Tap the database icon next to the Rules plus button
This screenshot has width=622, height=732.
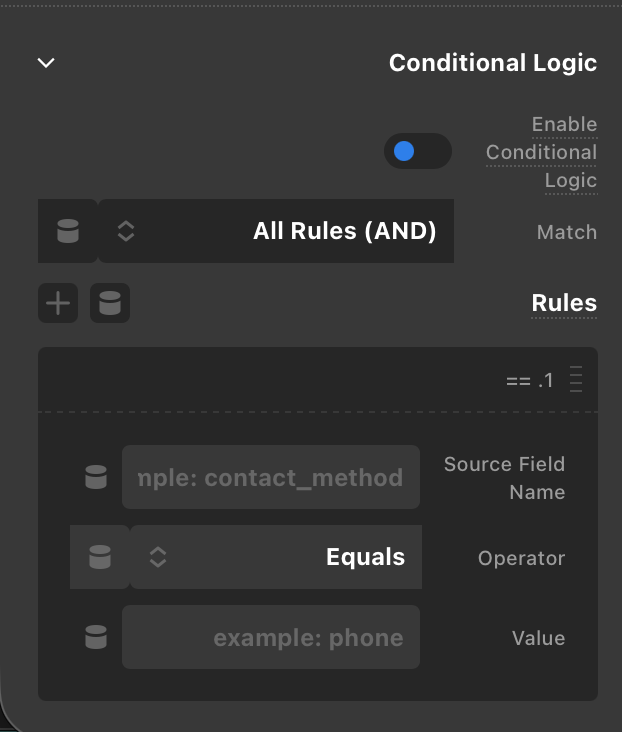[x=110, y=303]
